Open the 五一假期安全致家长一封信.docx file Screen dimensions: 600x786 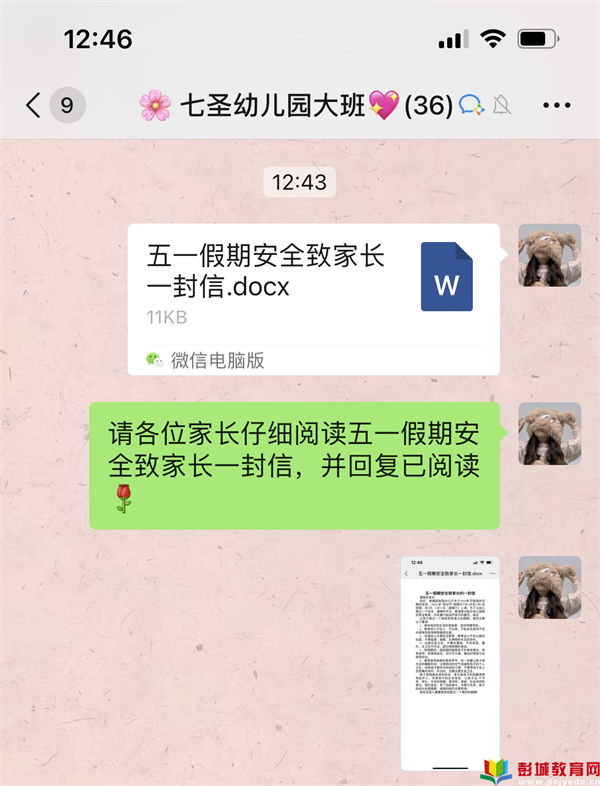click(313, 299)
